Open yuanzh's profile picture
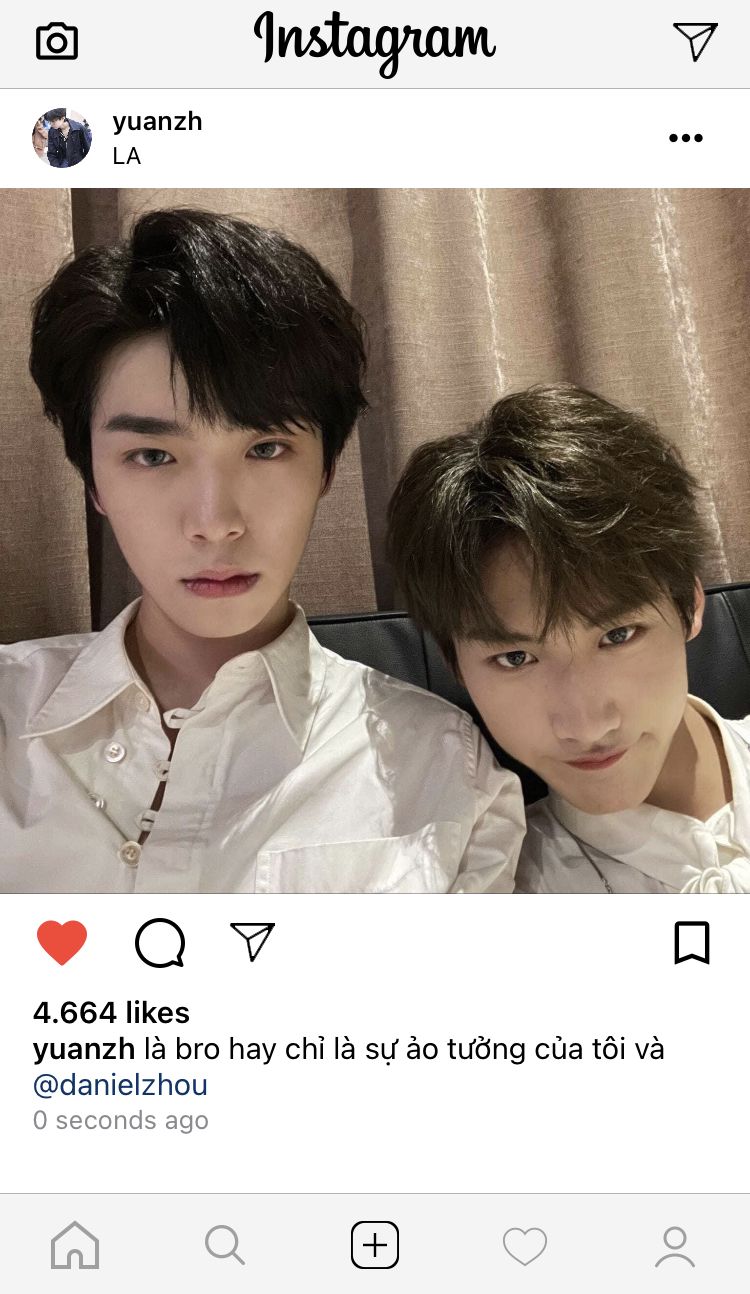 click(62, 138)
